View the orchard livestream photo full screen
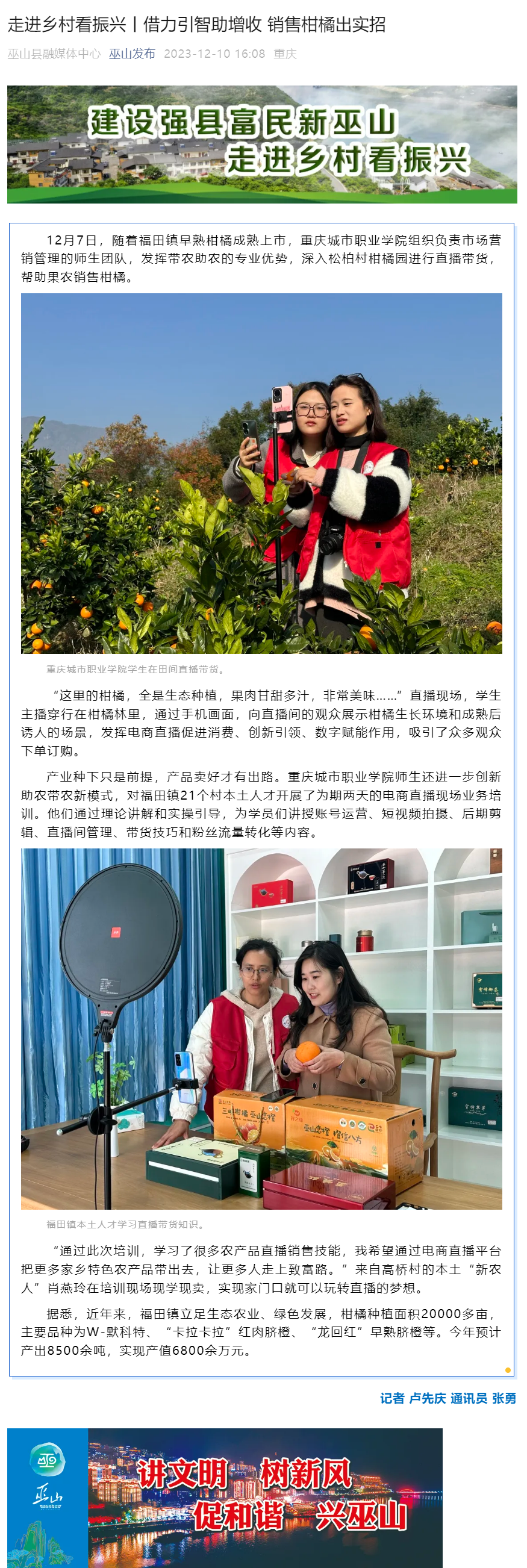Image resolution: width=527 pixels, height=1568 pixels. coord(261,473)
